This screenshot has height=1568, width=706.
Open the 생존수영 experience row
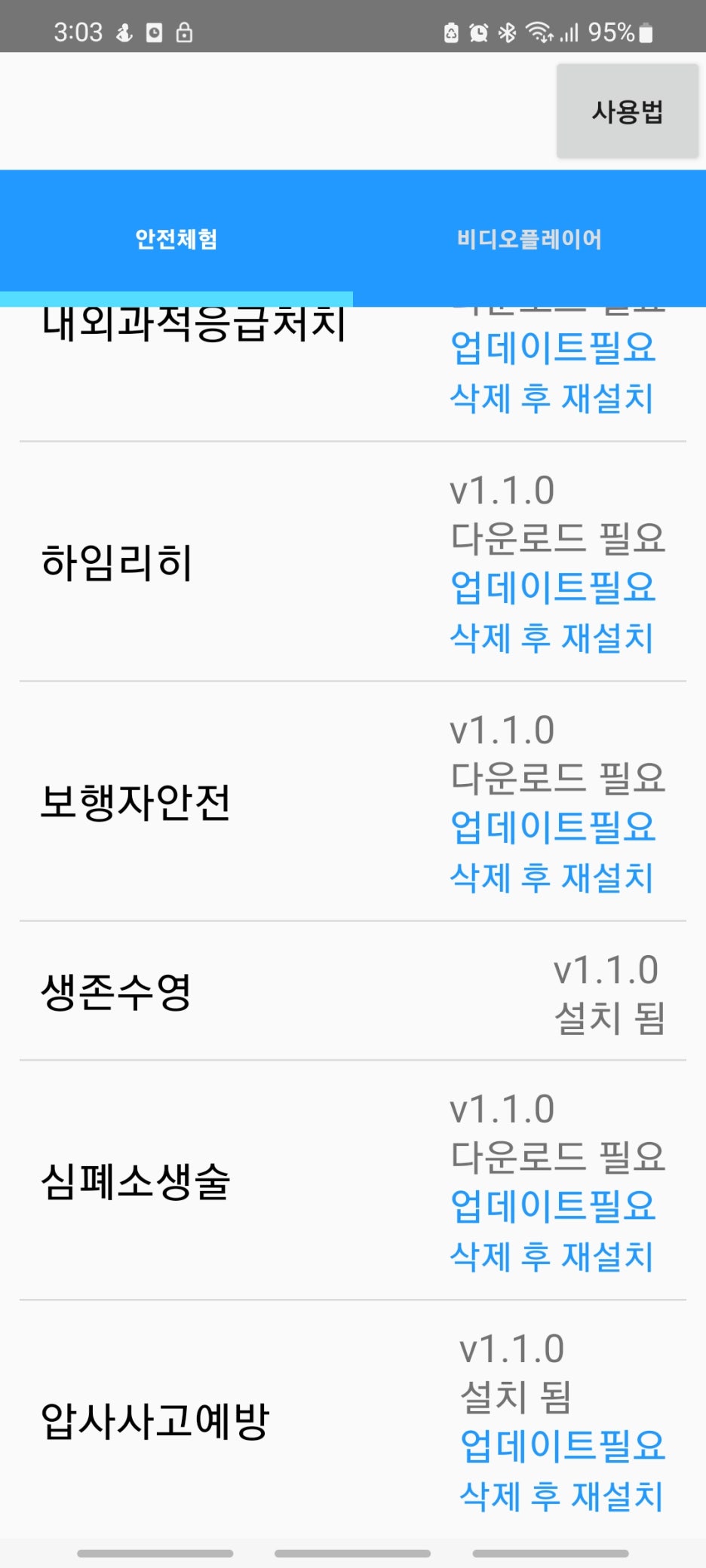[353, 991]
